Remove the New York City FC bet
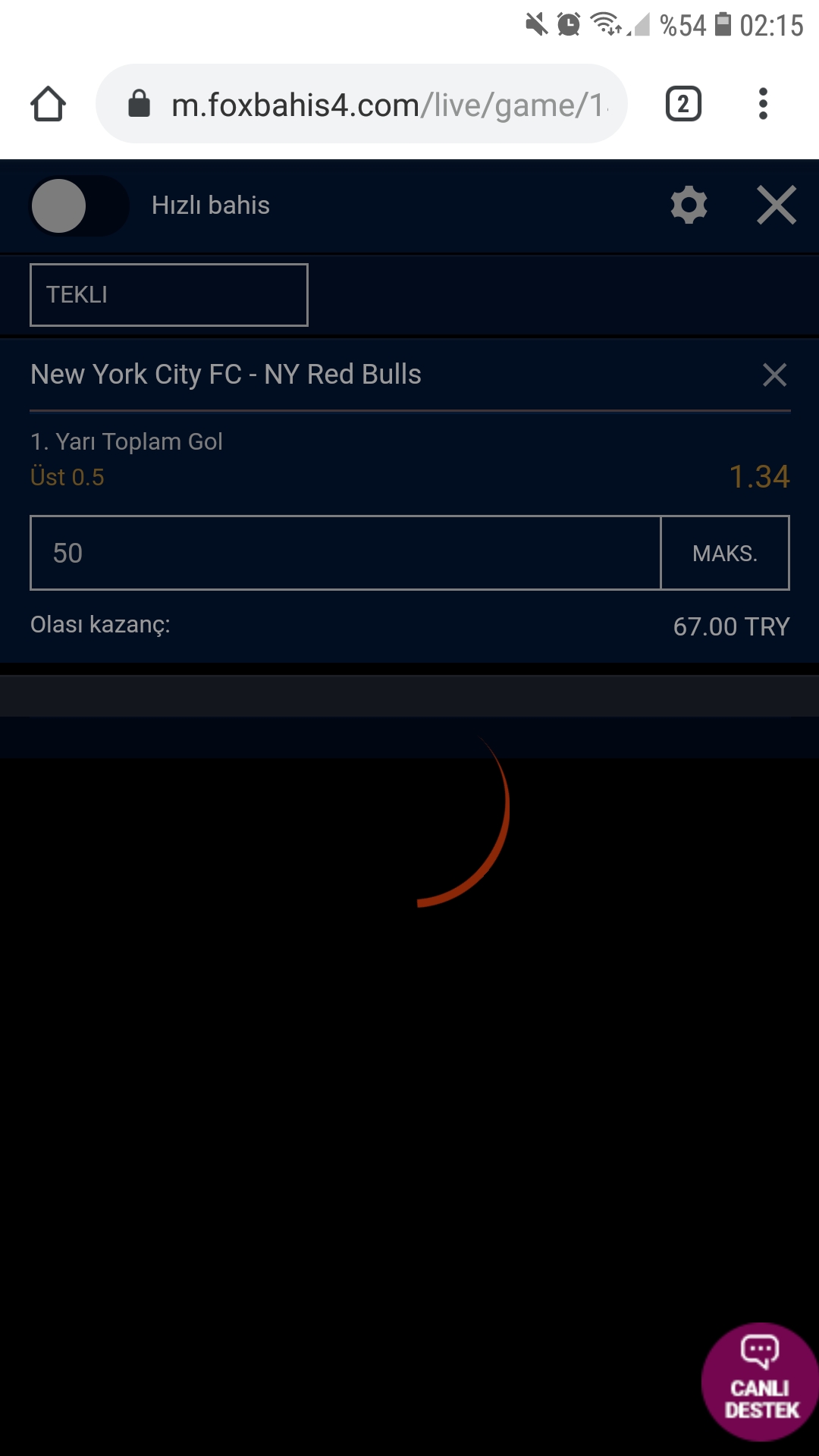Image resolution: width=819 pixels, height=1456 pixels. coord(774,375)
